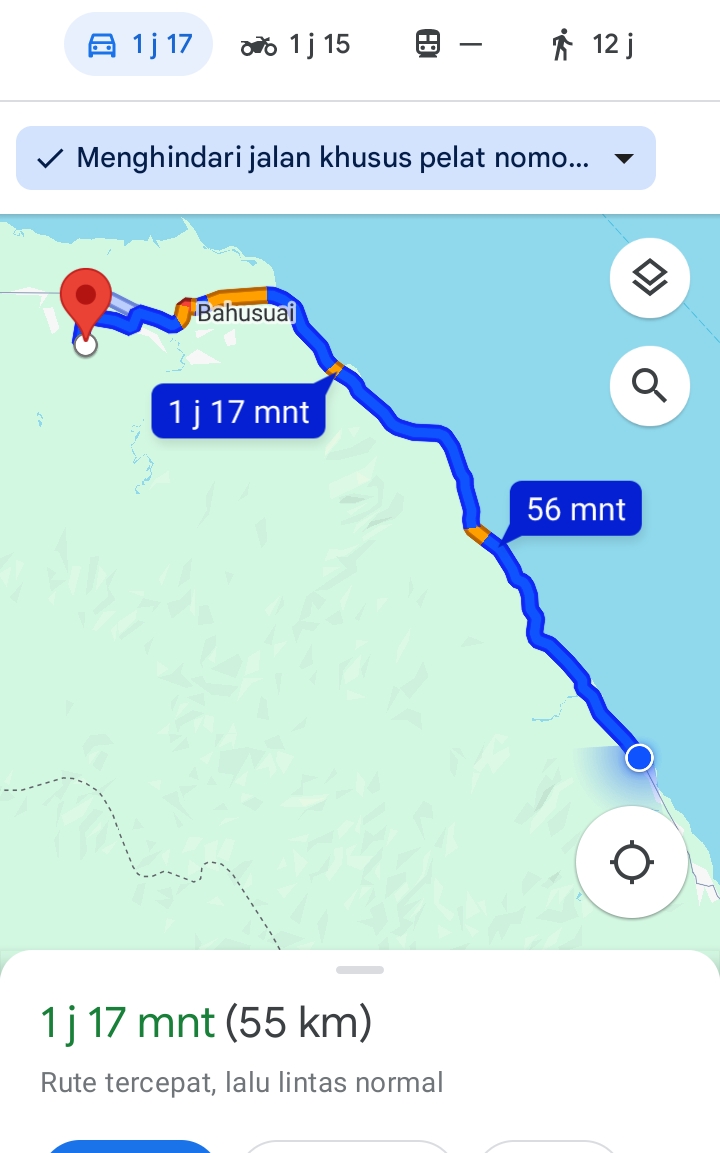
Task: Expand the Menghindari jalan khusus route options dropdown
Action: point(335,158)
